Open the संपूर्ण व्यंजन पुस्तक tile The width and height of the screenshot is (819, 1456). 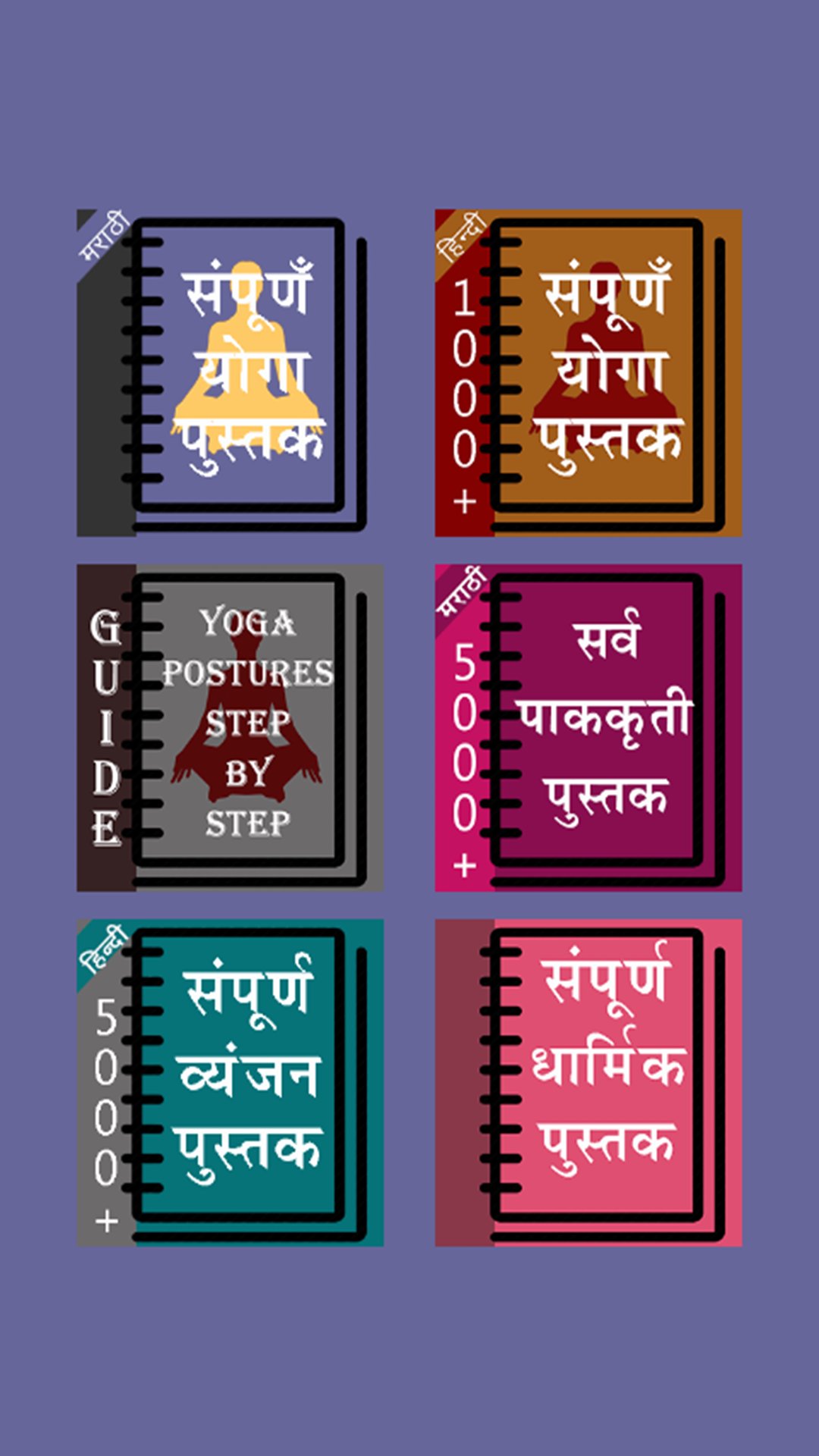pos(230,1082)
